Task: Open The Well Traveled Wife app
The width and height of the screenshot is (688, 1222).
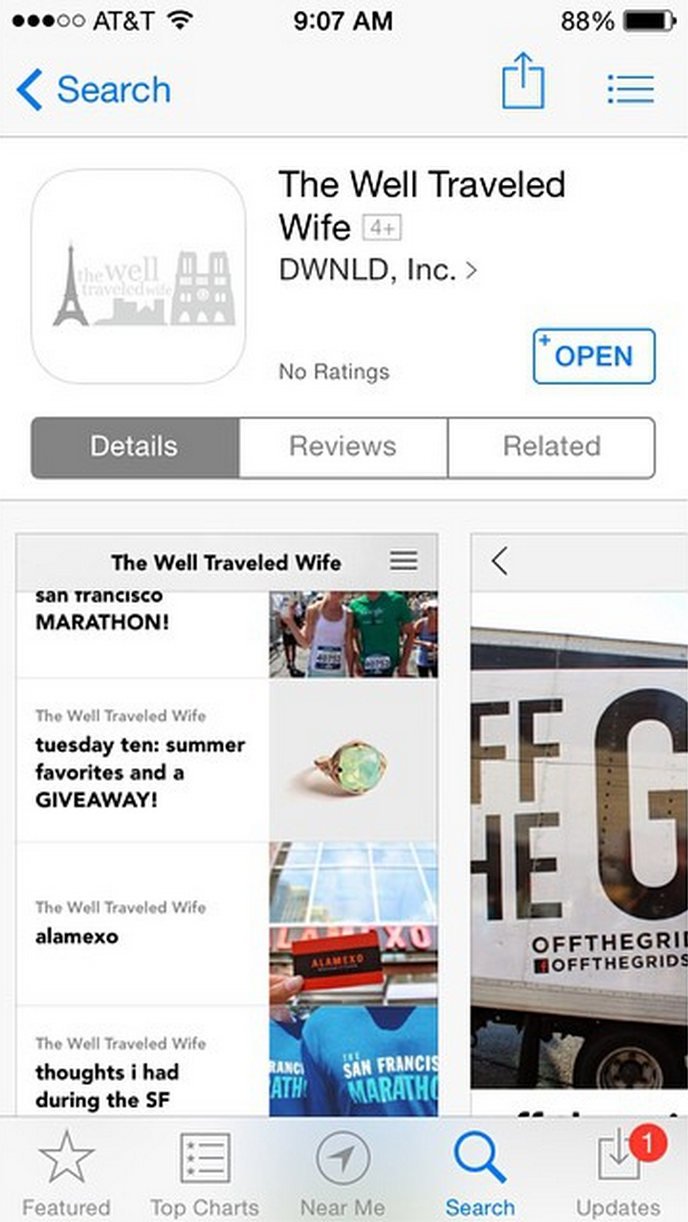Action: 594,357
